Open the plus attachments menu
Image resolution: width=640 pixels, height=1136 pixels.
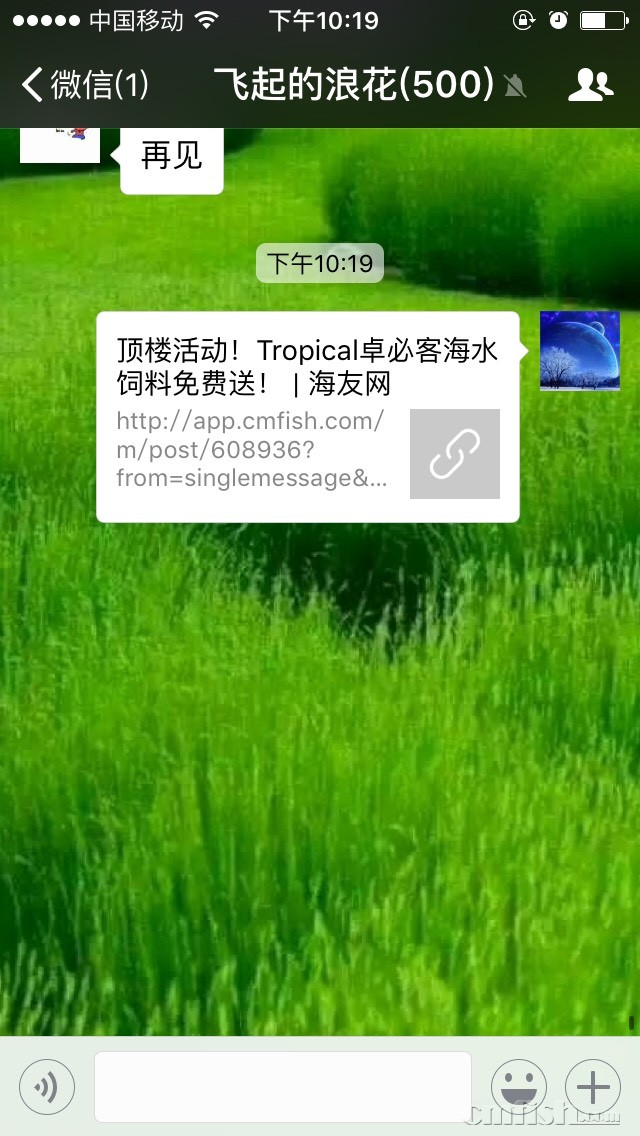[x=593, y=1086]
